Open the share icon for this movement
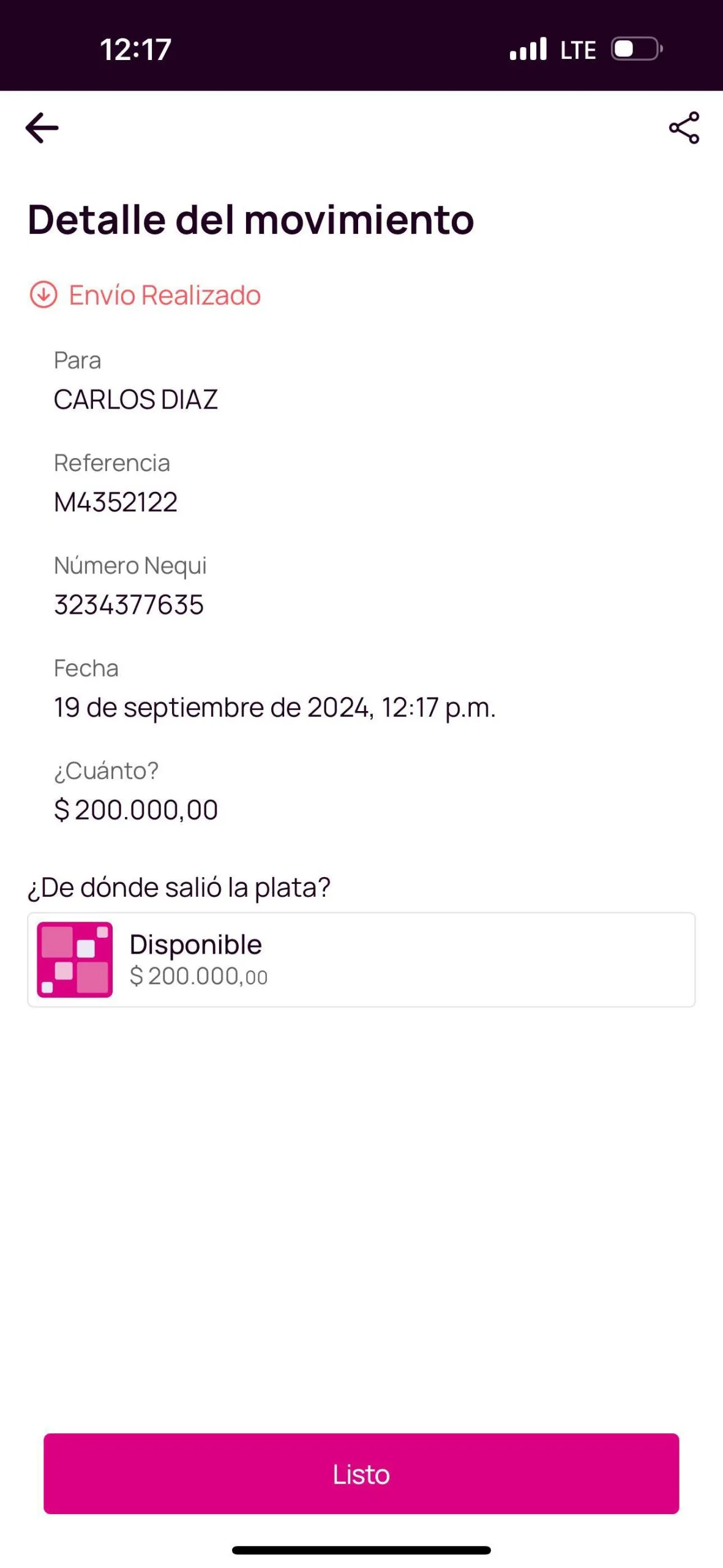This screenshot has width=723, height=1568. (x=684, y=127)
